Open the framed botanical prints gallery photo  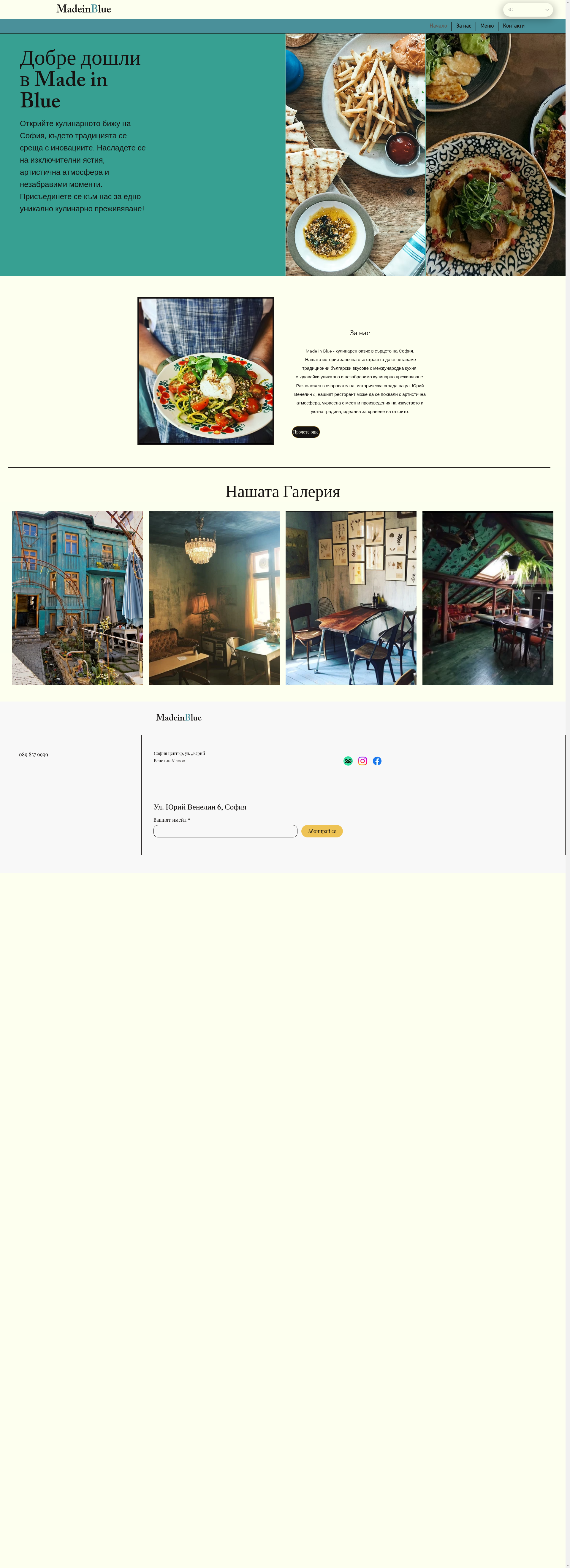(351, 598)
